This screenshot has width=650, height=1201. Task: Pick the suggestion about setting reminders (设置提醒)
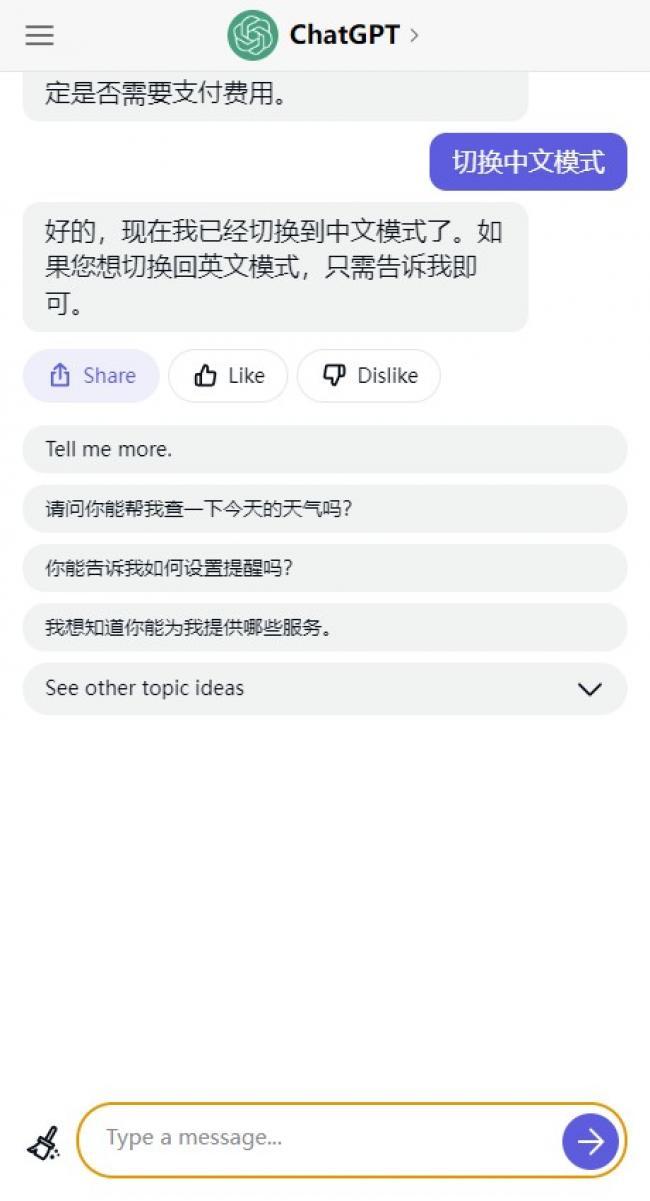coord(325,568)
